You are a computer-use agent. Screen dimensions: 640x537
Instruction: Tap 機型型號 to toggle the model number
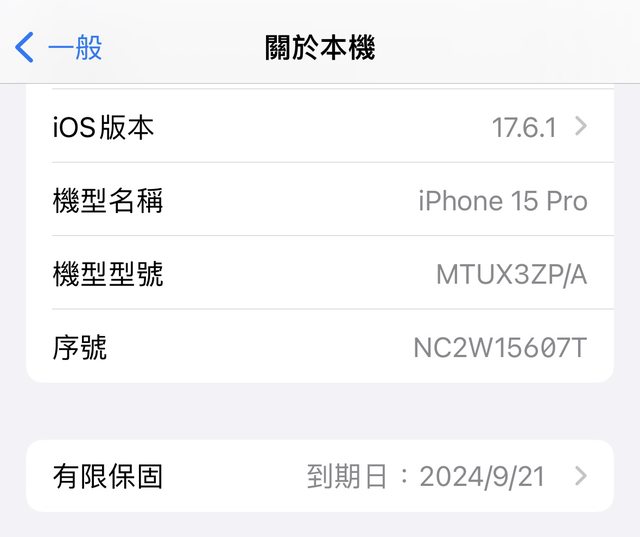coord(320,274)
